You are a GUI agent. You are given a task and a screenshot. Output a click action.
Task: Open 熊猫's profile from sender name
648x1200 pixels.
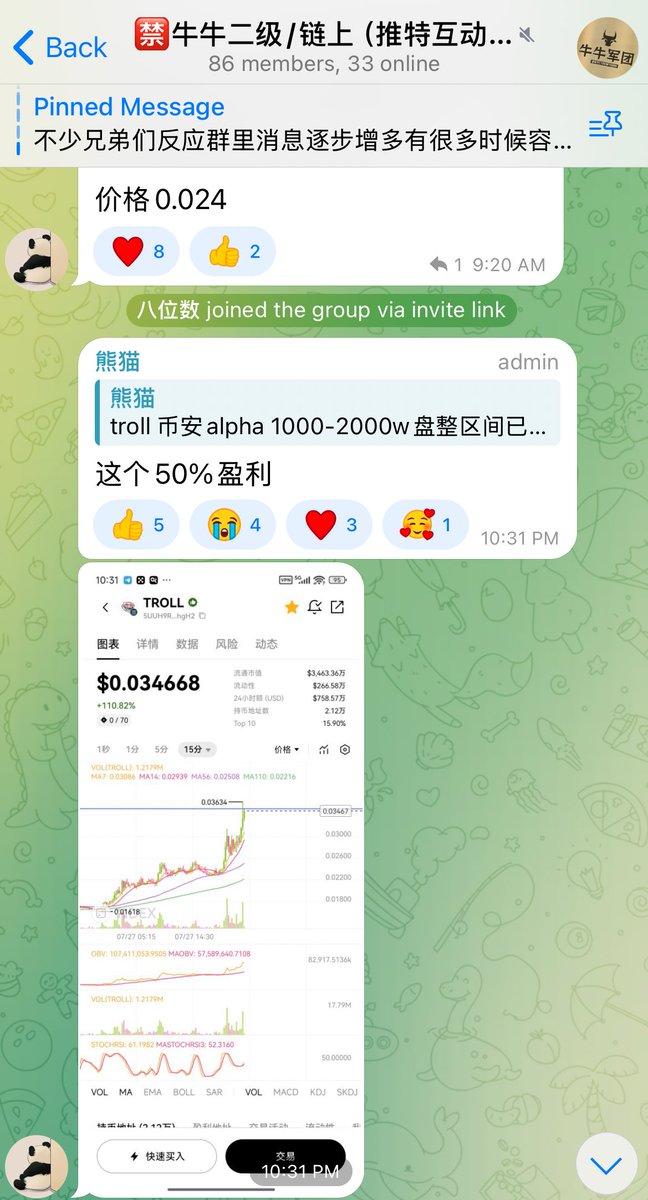[x=118, y=362]
